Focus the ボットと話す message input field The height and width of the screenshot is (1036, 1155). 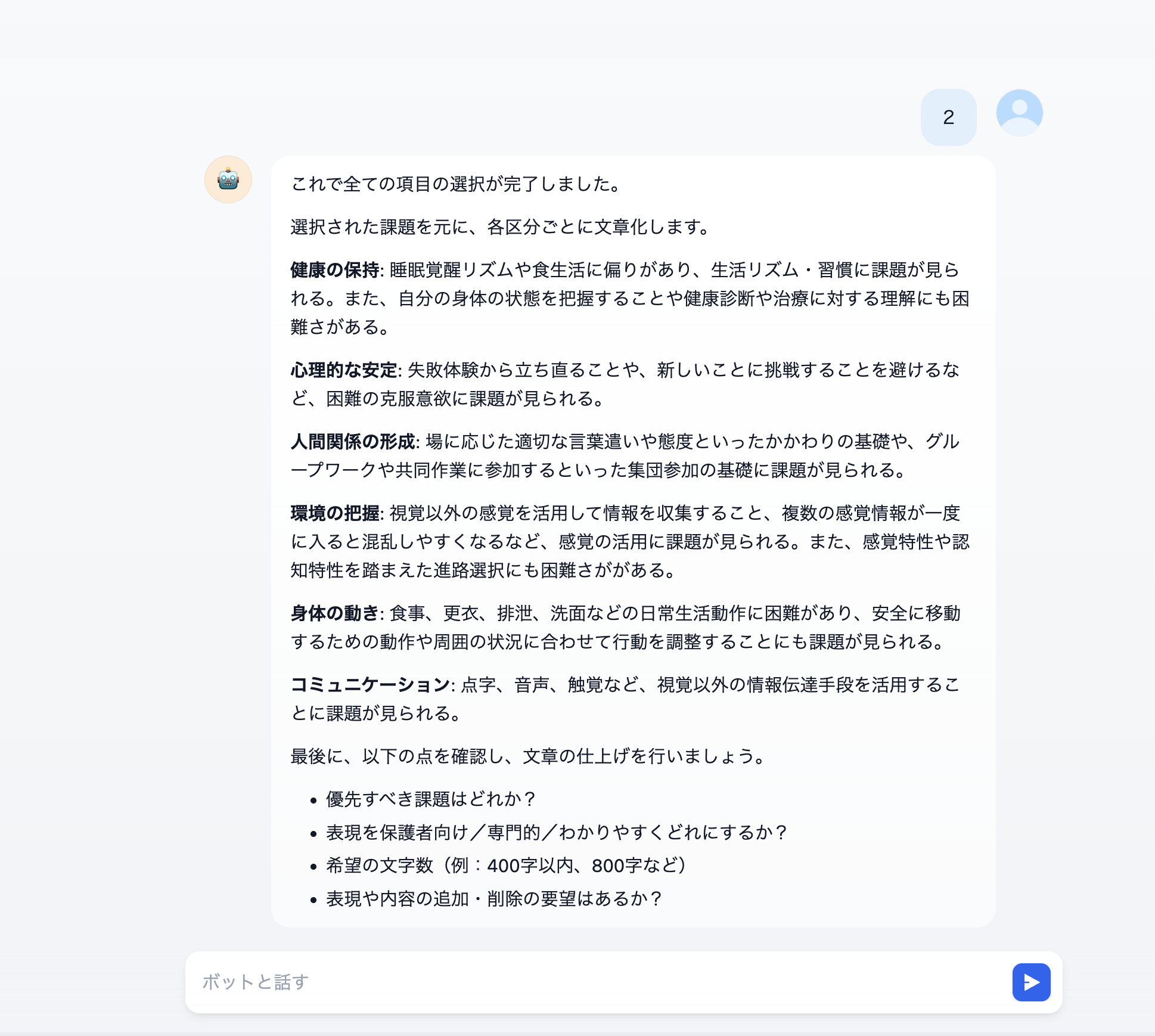[x=596, y=982]
